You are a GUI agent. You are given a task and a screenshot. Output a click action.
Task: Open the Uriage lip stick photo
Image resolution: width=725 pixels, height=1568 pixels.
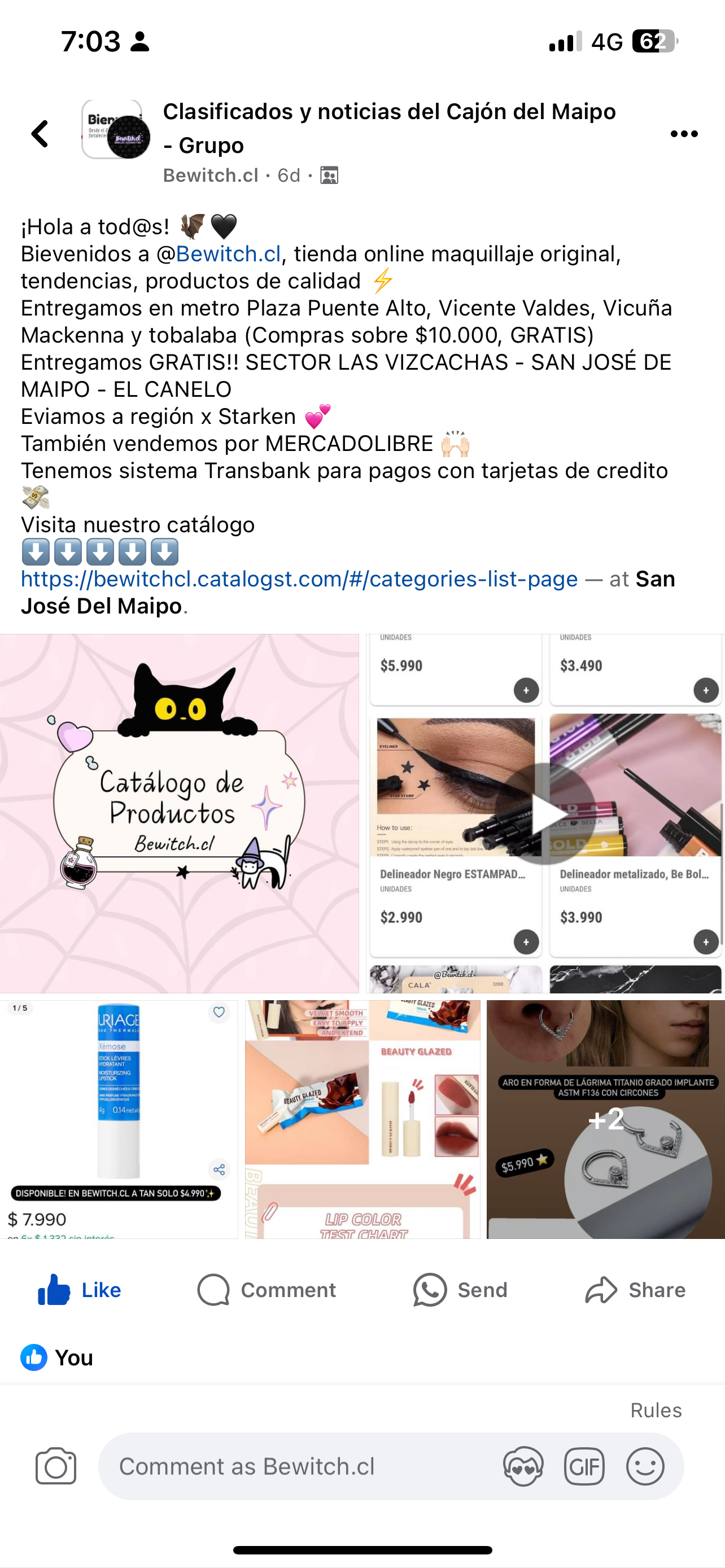pos(119,1119)
